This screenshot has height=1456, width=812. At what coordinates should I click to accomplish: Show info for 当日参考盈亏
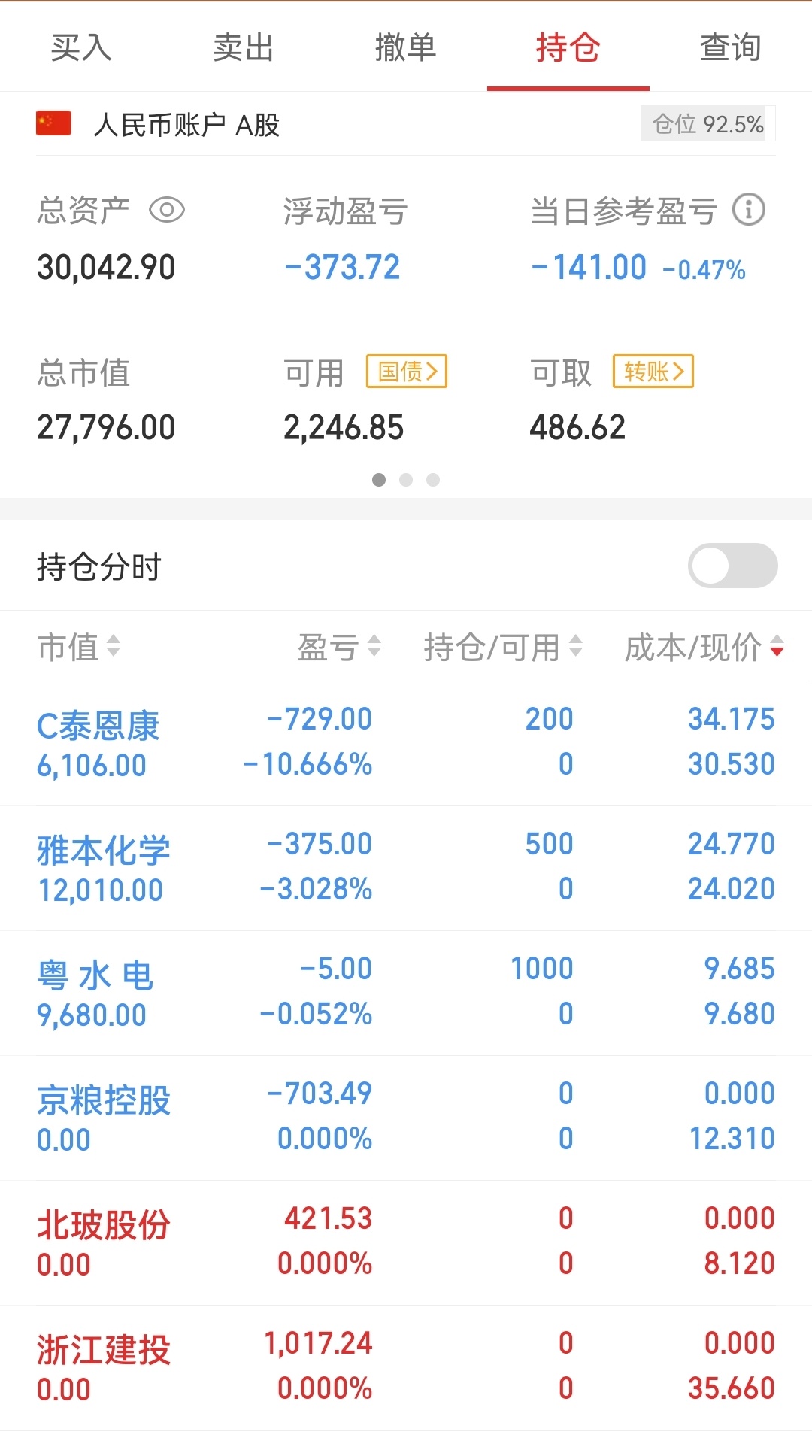pyautogui.click(x=749, y=209)
